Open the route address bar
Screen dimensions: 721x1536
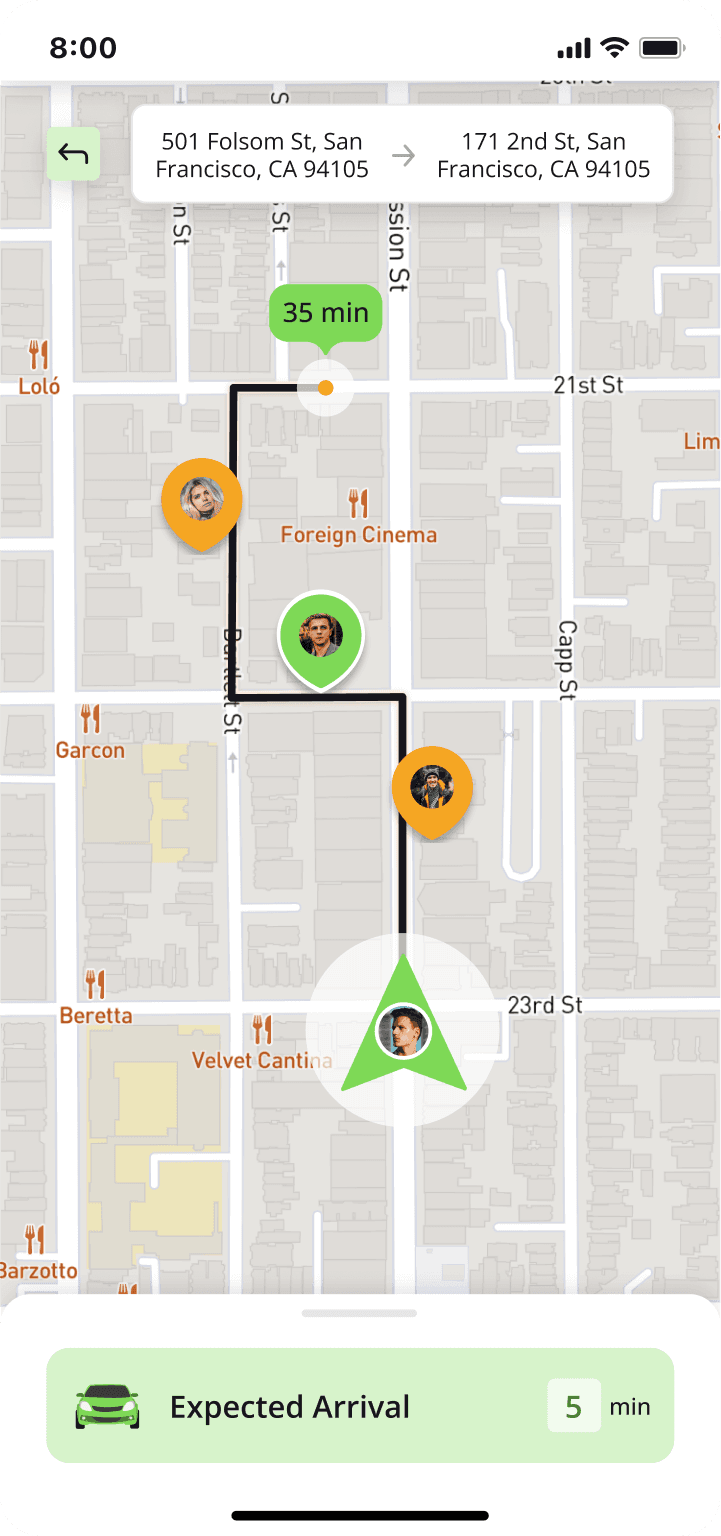pos(402,155)
